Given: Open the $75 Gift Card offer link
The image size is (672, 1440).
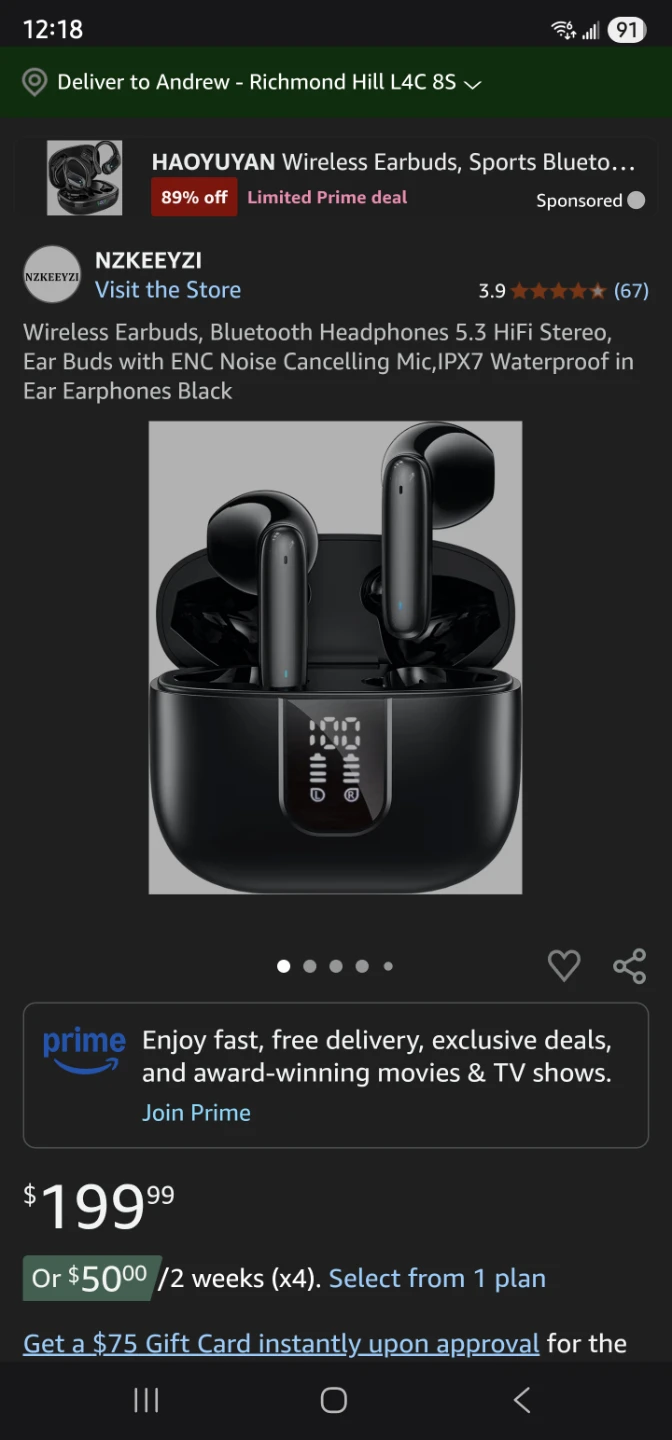Looking at the screenshot, I should [281, 1343].
